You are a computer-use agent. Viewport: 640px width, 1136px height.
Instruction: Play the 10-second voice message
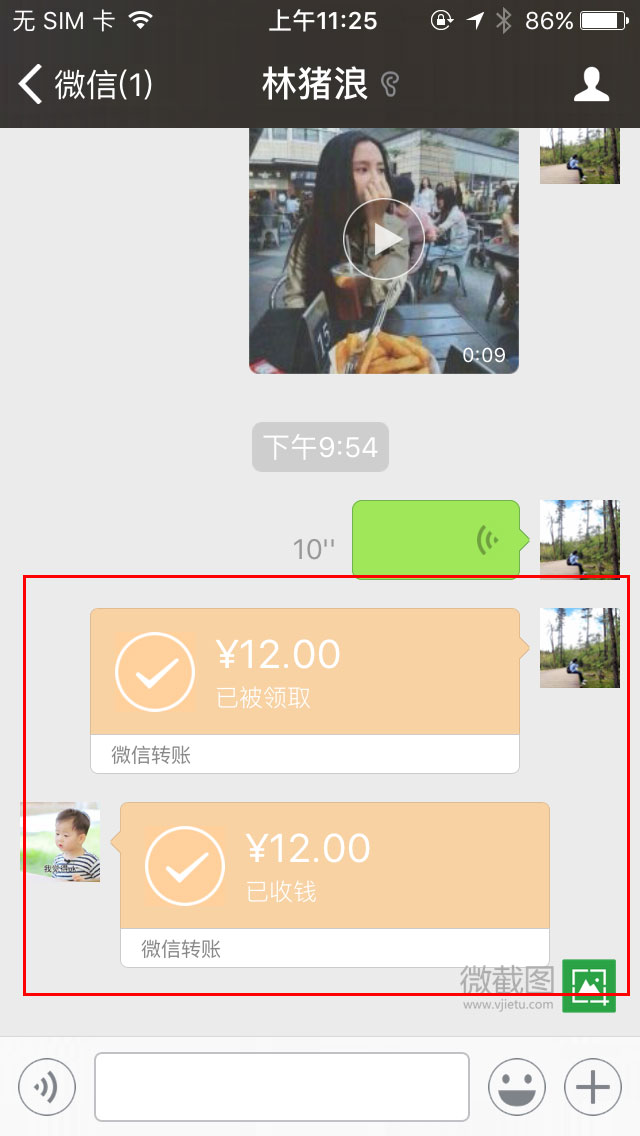click(x=436, y=540)
